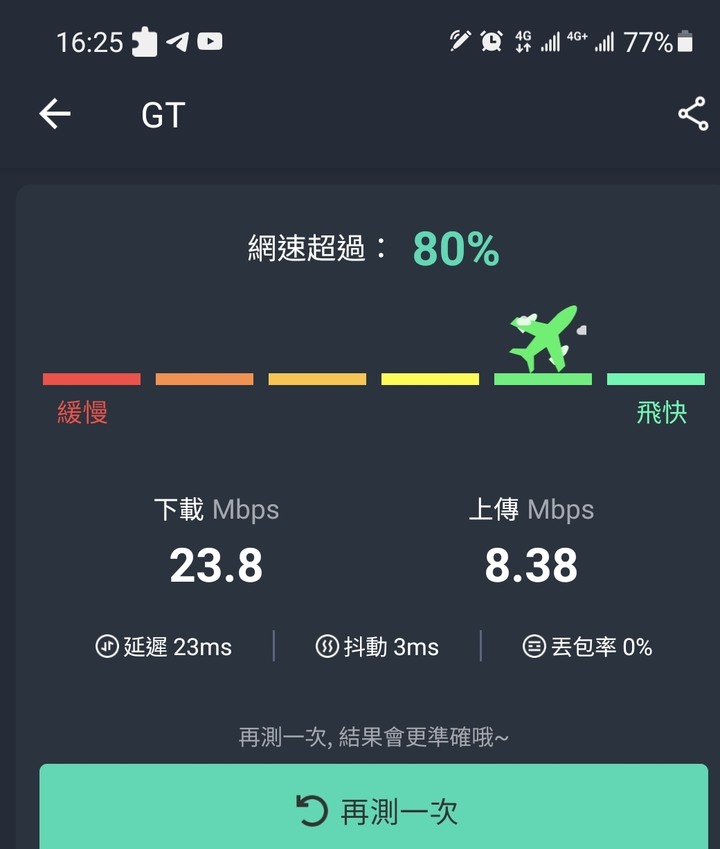
Task: Go back using the arrow icon
Action: pos(55,115)
